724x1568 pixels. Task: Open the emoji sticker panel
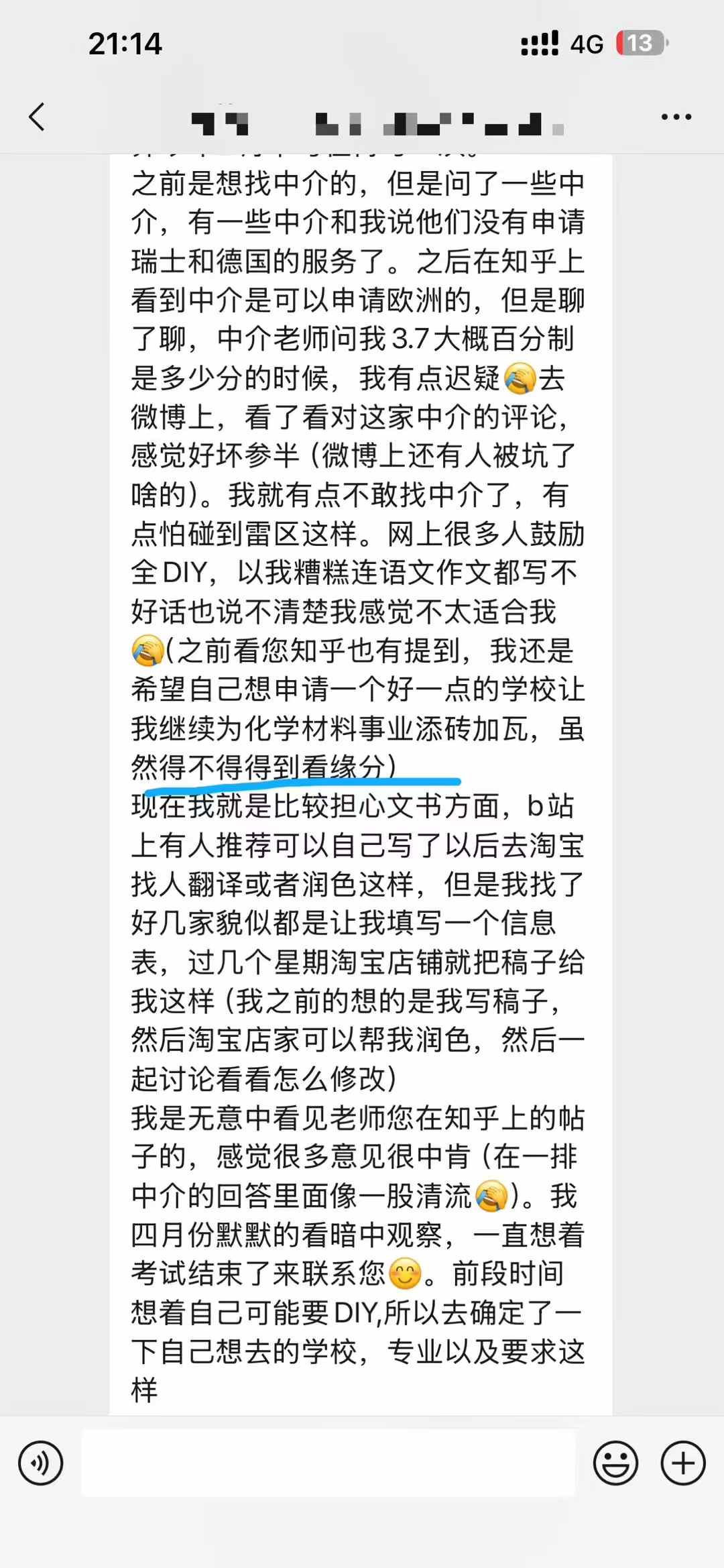tap(615, 1463)
